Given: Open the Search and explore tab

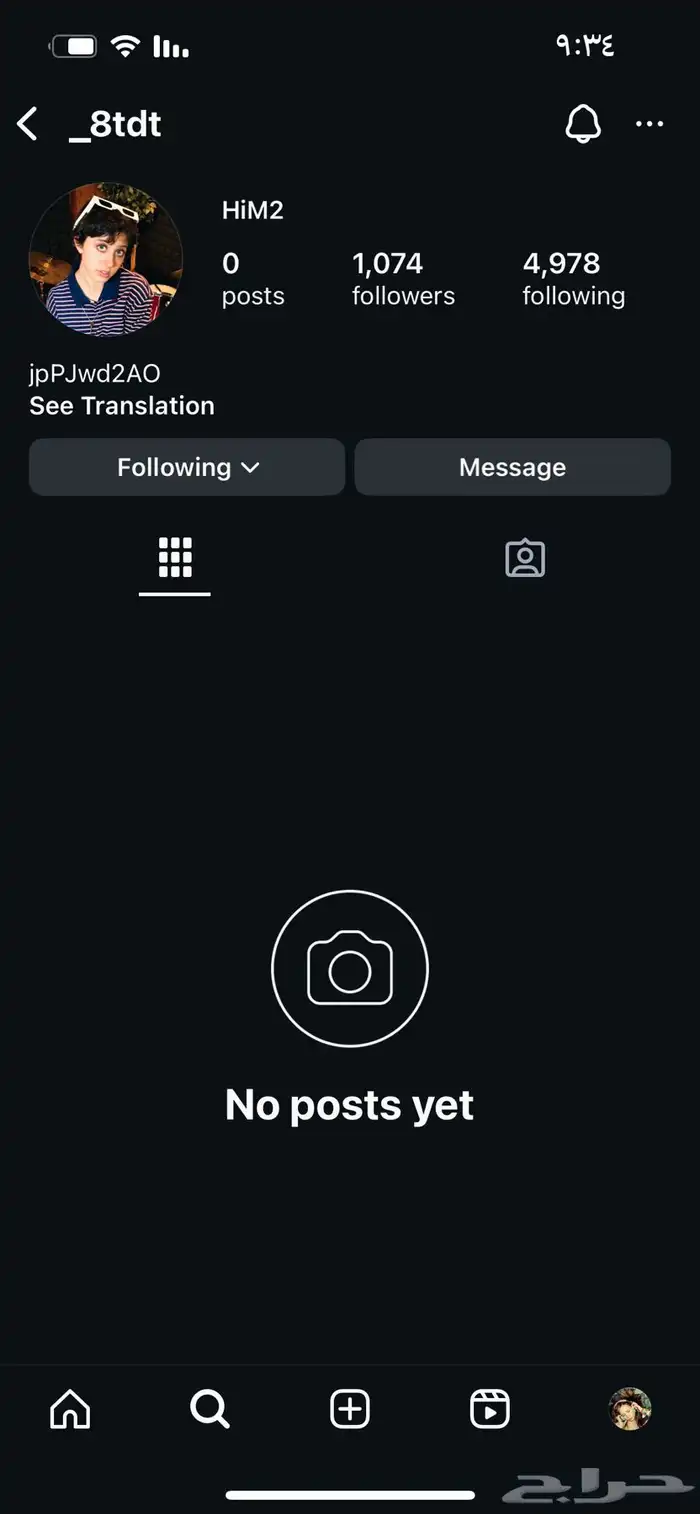Looking at the screenshot, I should (210, 1409).
